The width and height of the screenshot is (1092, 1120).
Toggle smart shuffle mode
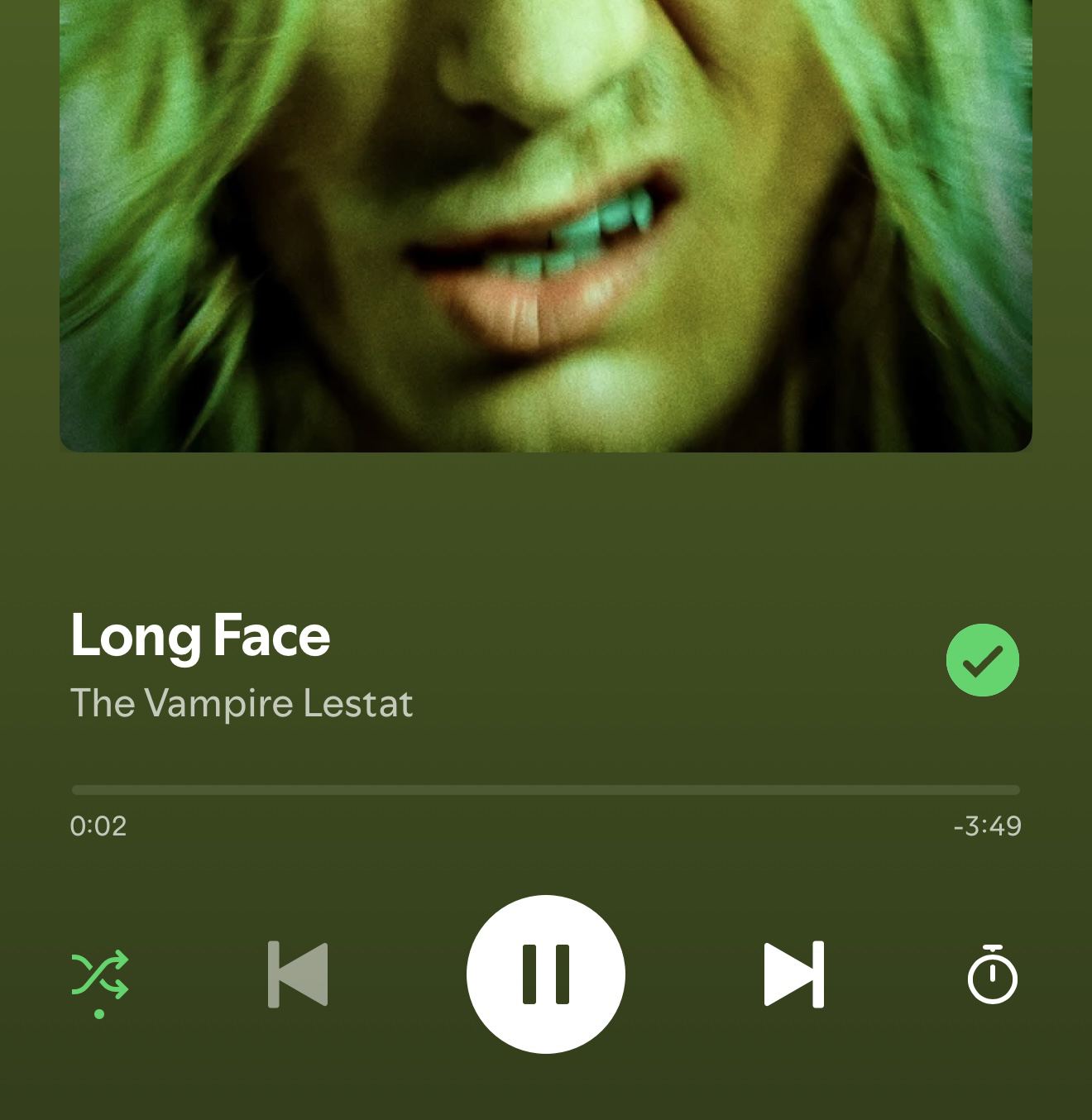pyautogui.click(x=99, y=976)
